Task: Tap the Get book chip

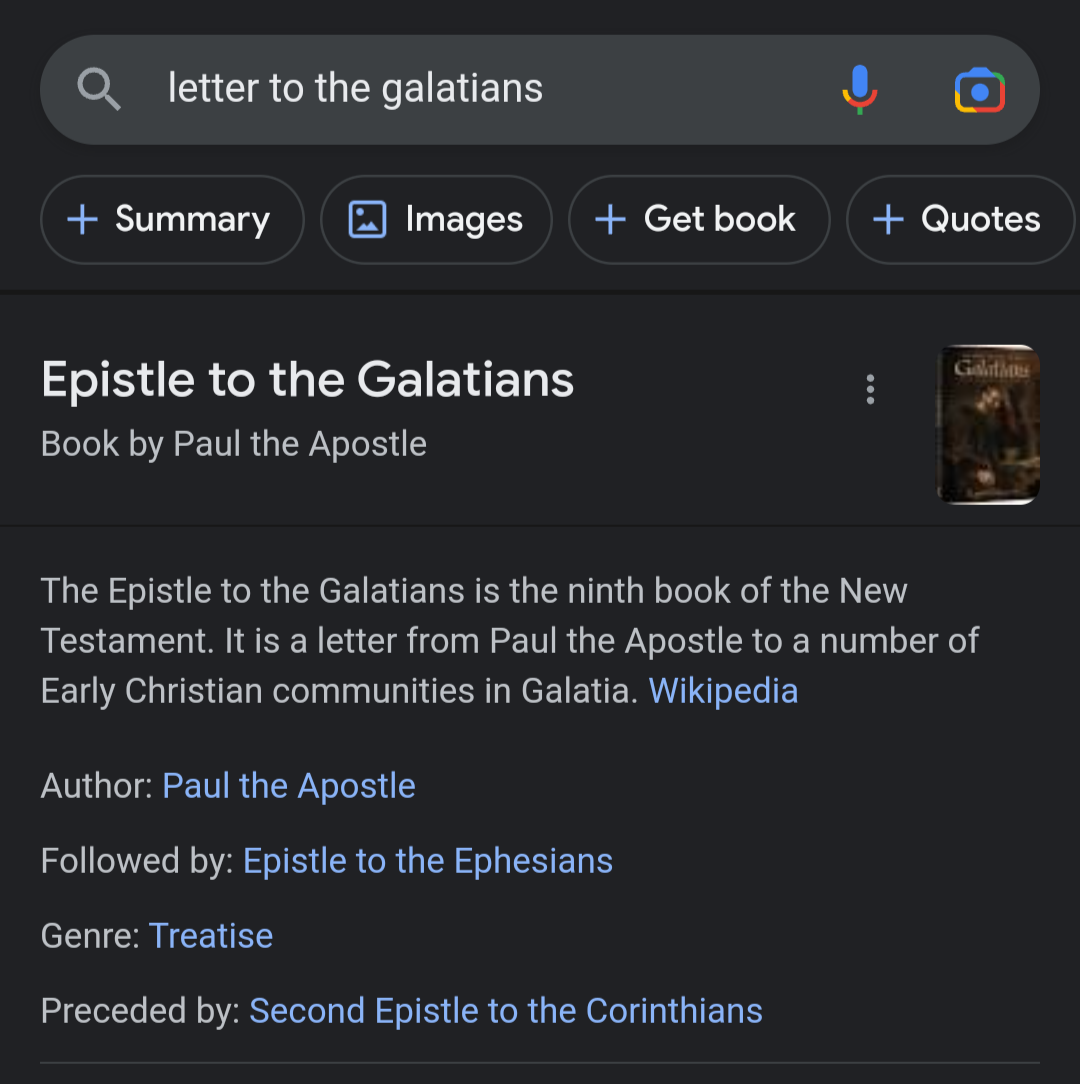Action: [698, 219]
